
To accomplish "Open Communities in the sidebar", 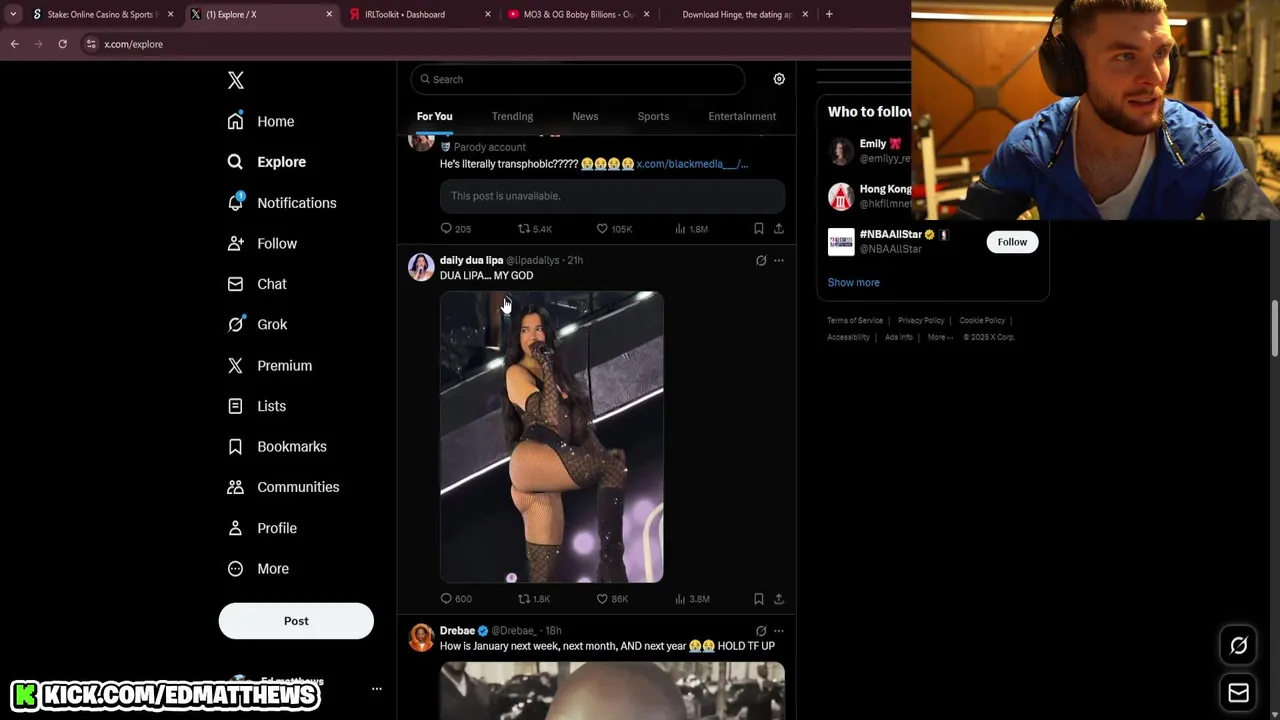I will coord(297,487).
